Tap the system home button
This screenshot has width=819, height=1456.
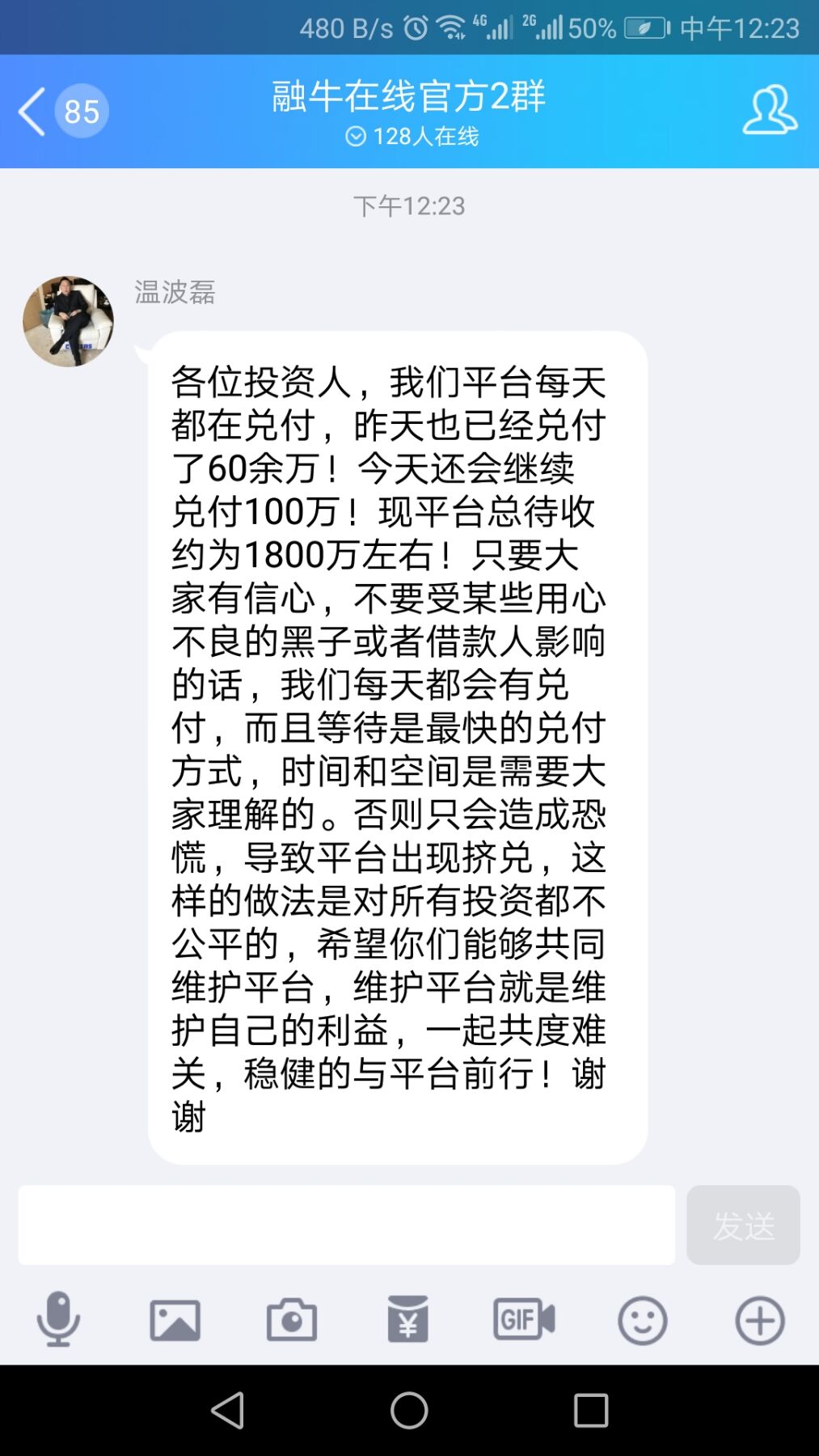[x=409, y=1411]
